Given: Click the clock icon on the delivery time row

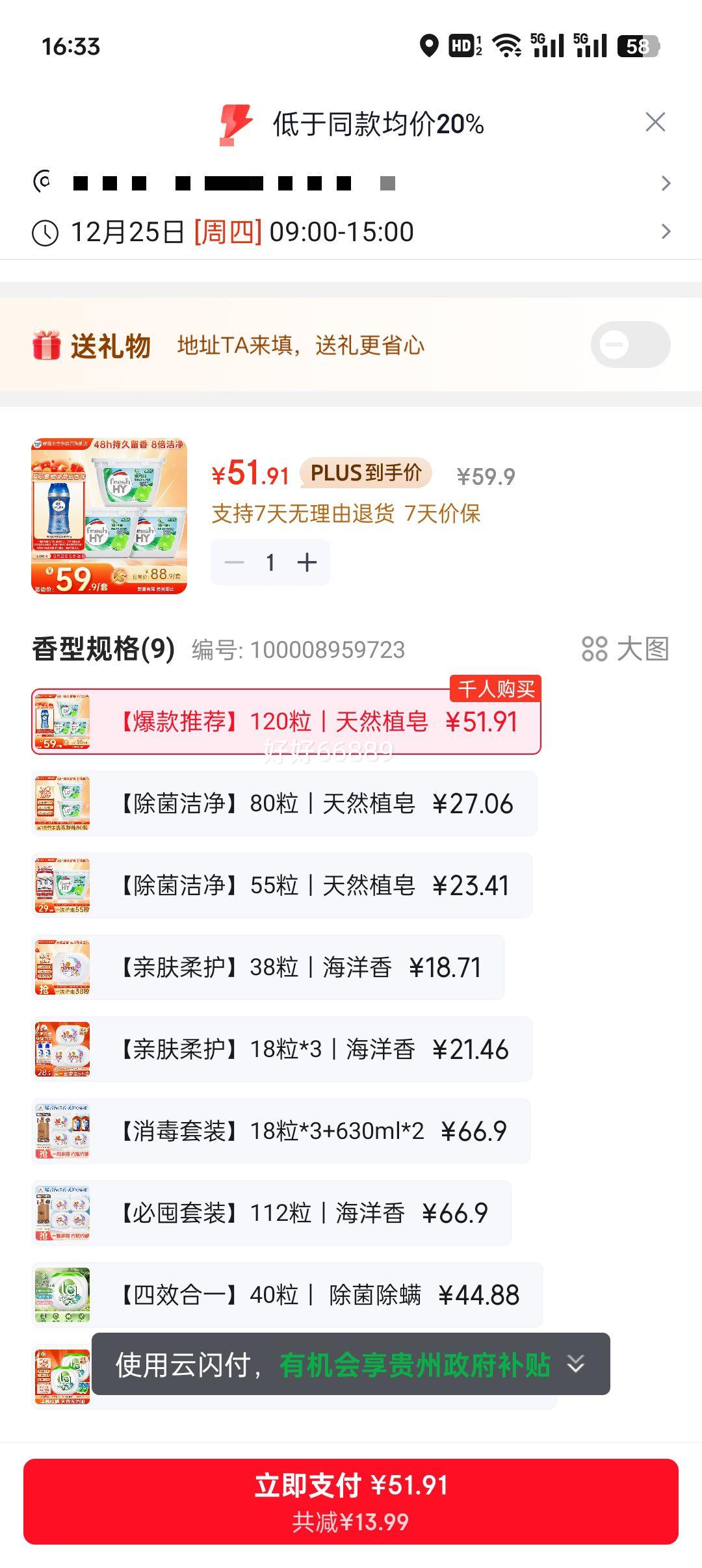Looking at the screenshot, I should click(x=45, y=232).
